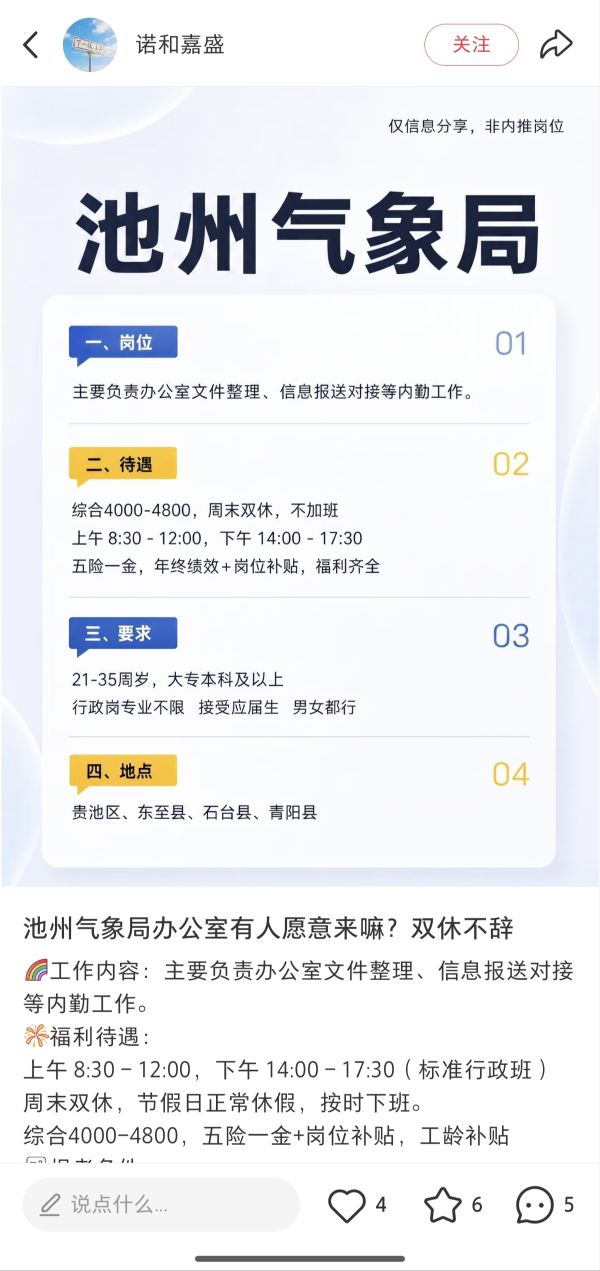The image size is (600, 1271).
Task: Go back using the top-left arrow
Action: 31,44
